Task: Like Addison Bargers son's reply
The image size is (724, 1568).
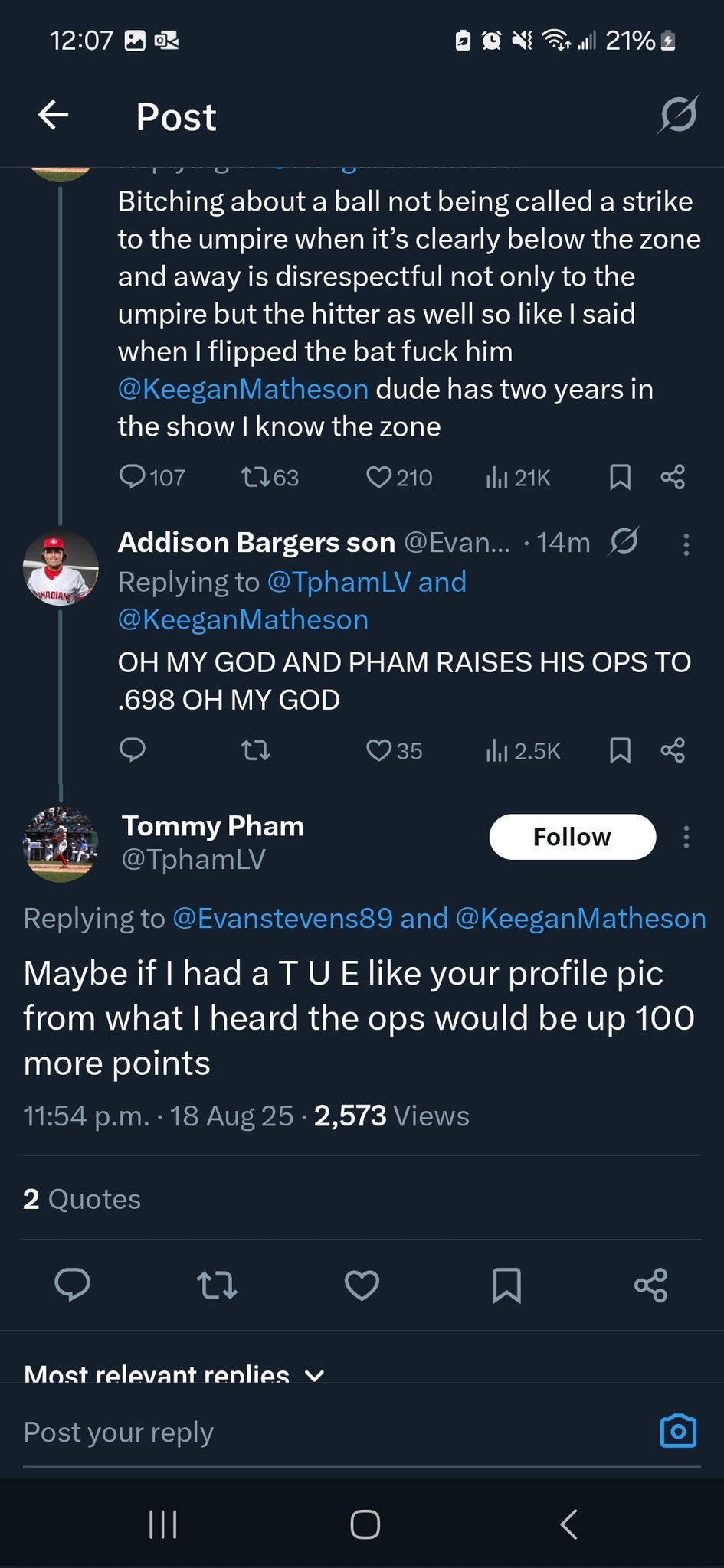Action: 378,750
